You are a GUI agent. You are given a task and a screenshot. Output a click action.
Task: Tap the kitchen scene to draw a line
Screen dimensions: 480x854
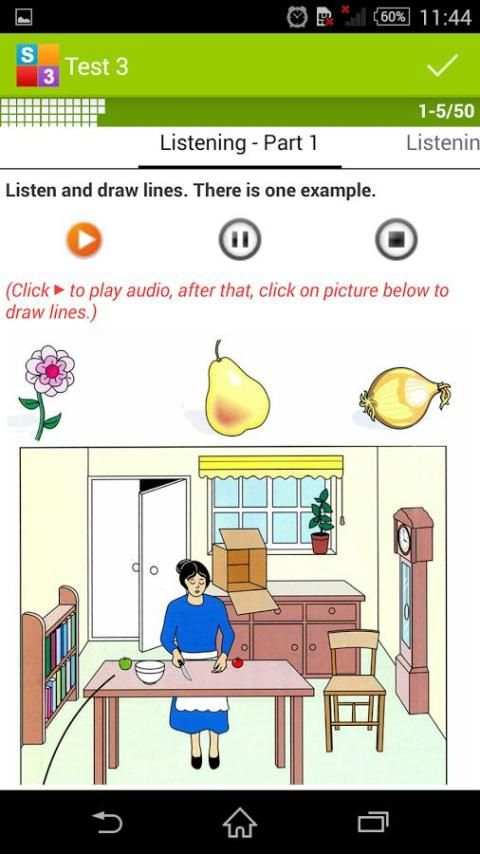point(233,615)
